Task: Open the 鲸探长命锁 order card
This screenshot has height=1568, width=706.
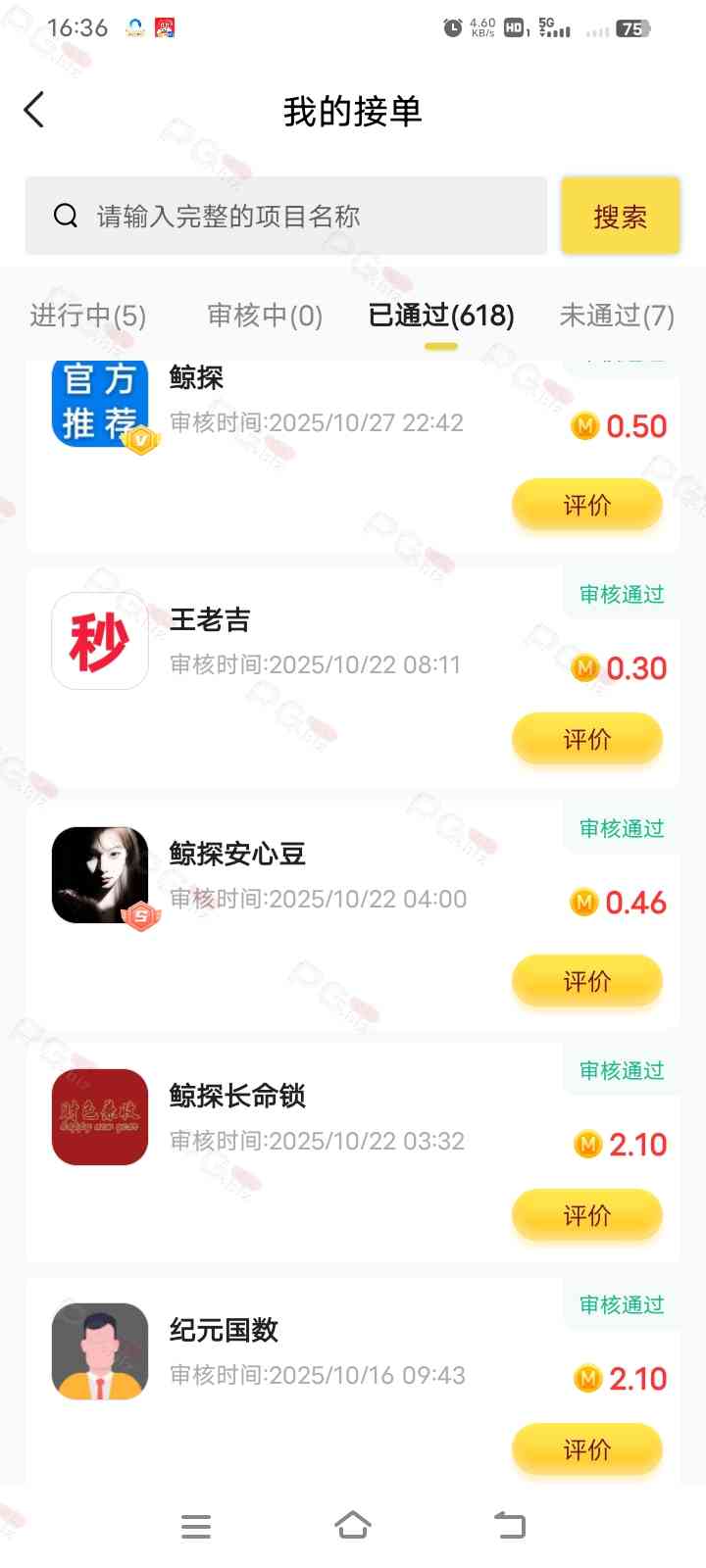Action: 314,1117
